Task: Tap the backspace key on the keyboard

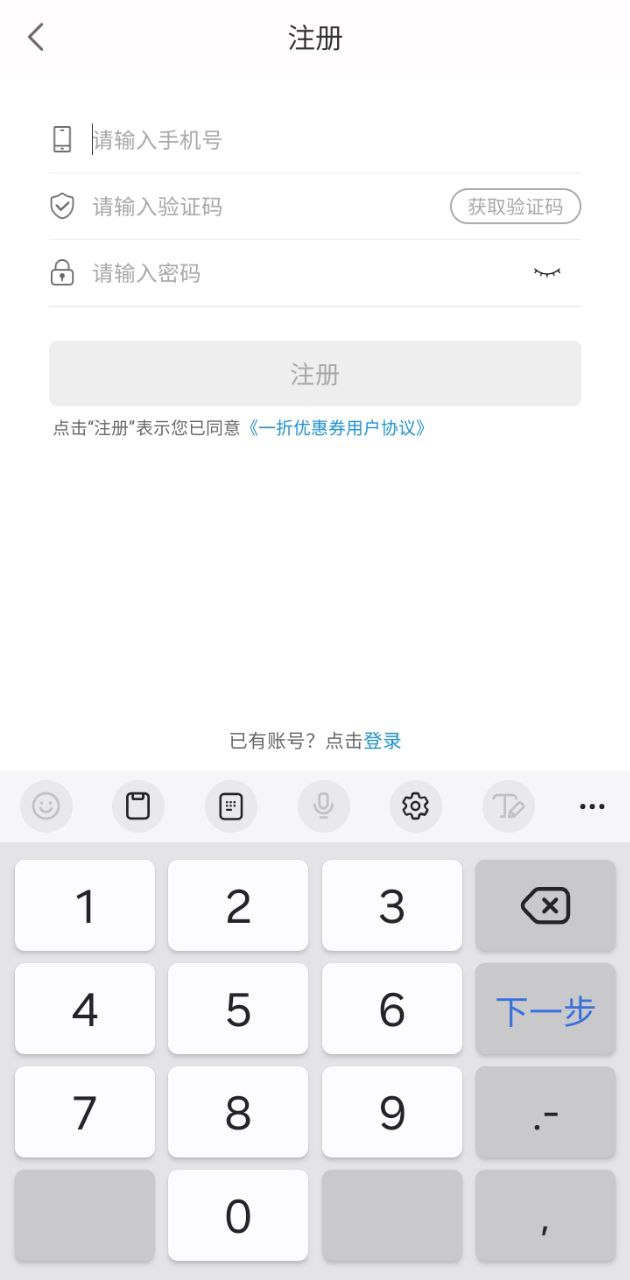Action: (545, 906)
